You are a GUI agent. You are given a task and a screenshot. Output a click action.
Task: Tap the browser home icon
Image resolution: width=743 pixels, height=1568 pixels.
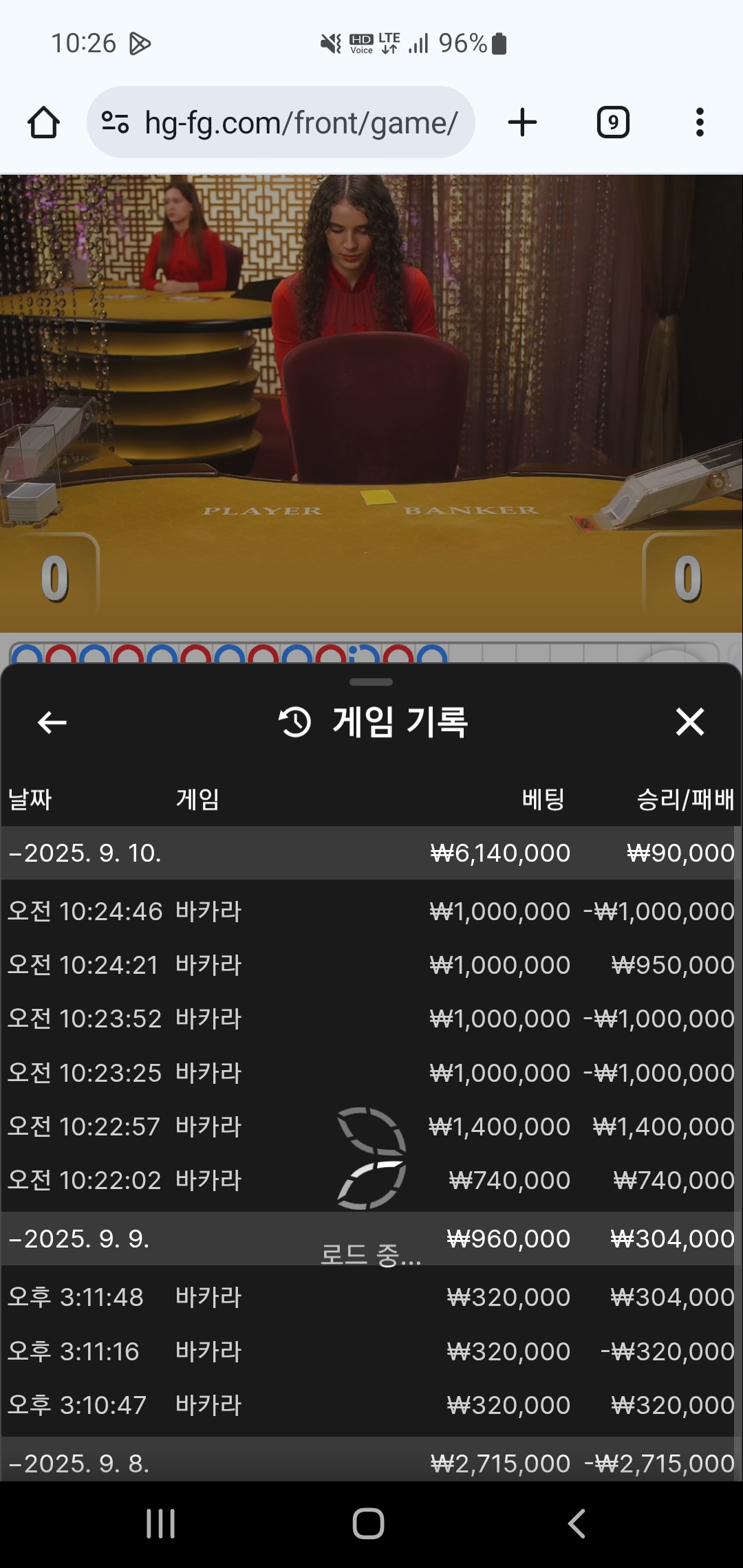(43, 122)
